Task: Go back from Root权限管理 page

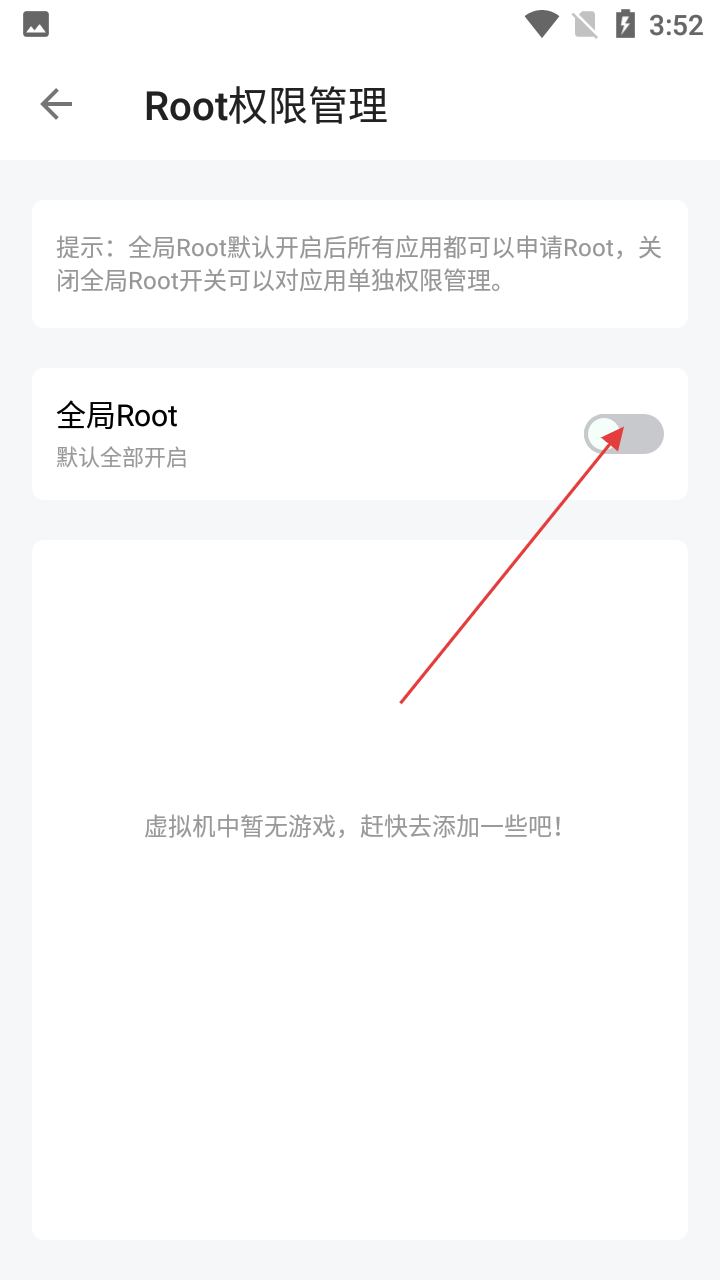Action: (x=56, y=104)
